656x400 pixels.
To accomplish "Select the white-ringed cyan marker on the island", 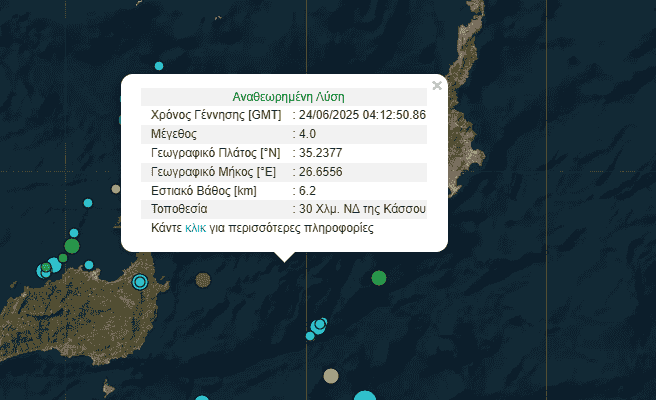I will pos(140,283).
